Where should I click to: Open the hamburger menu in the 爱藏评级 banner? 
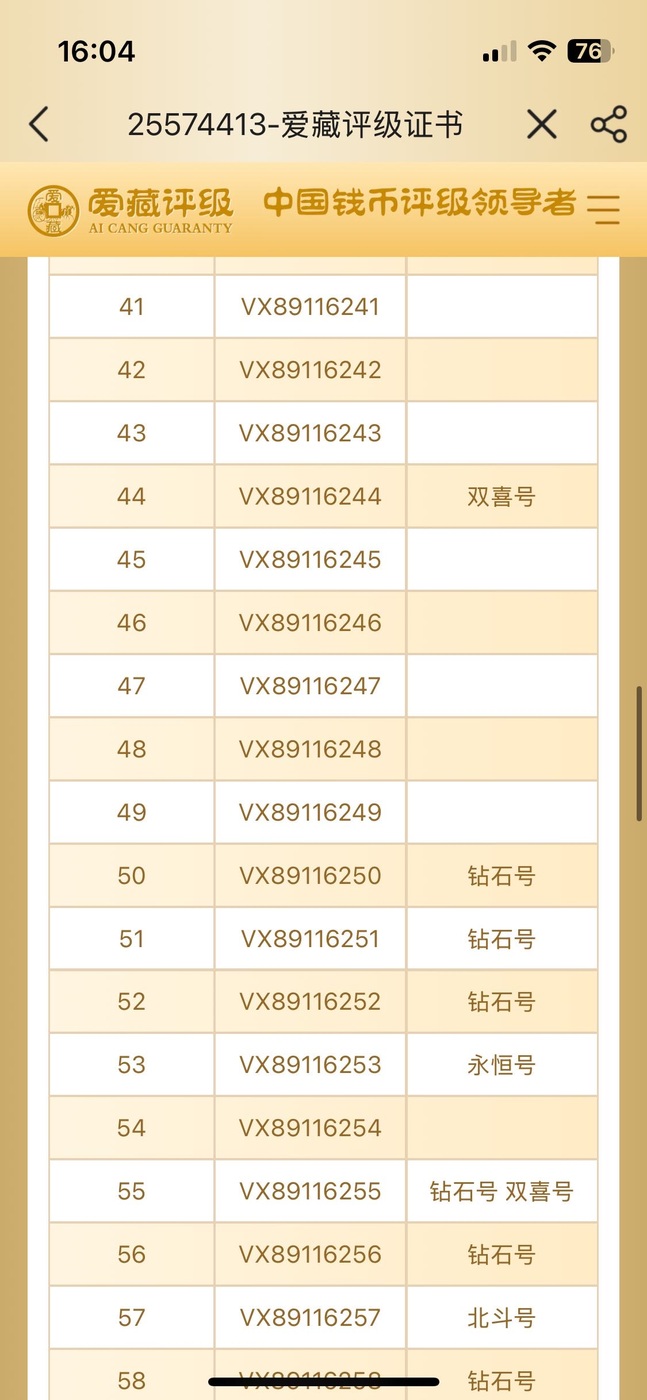(604, 208)
